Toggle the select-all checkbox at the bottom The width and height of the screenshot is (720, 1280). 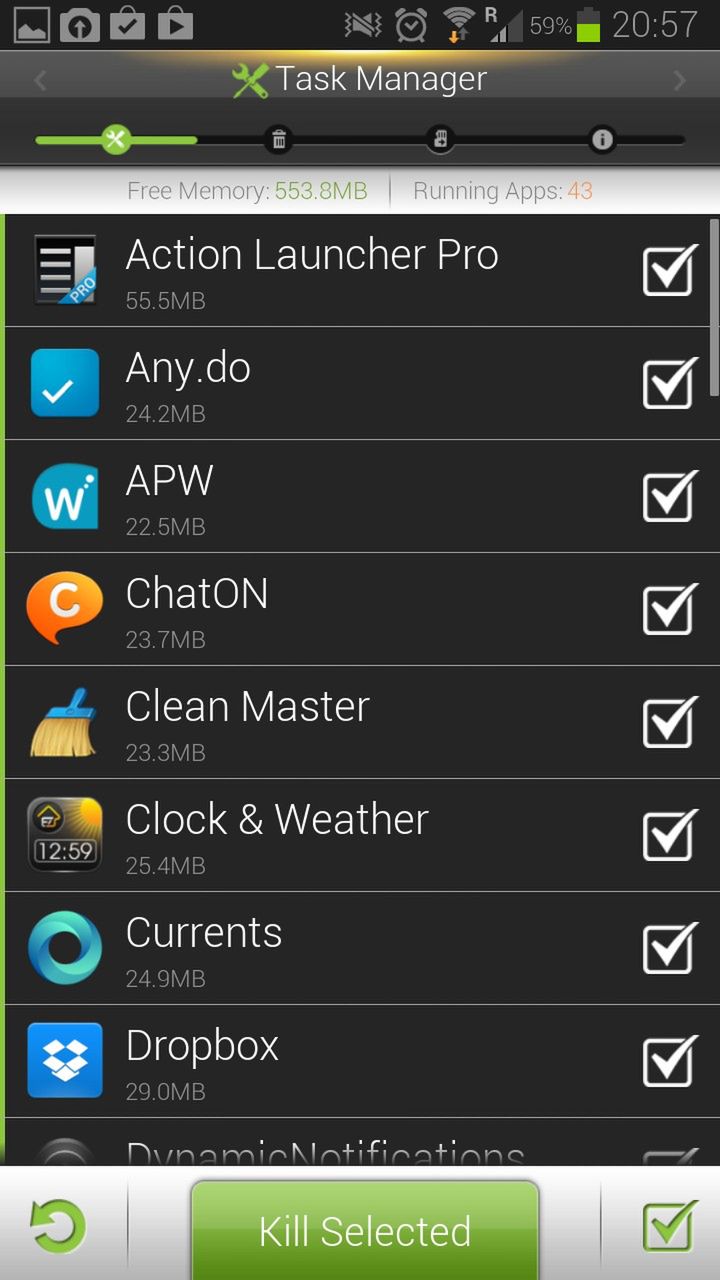[x=668, y=1226]
